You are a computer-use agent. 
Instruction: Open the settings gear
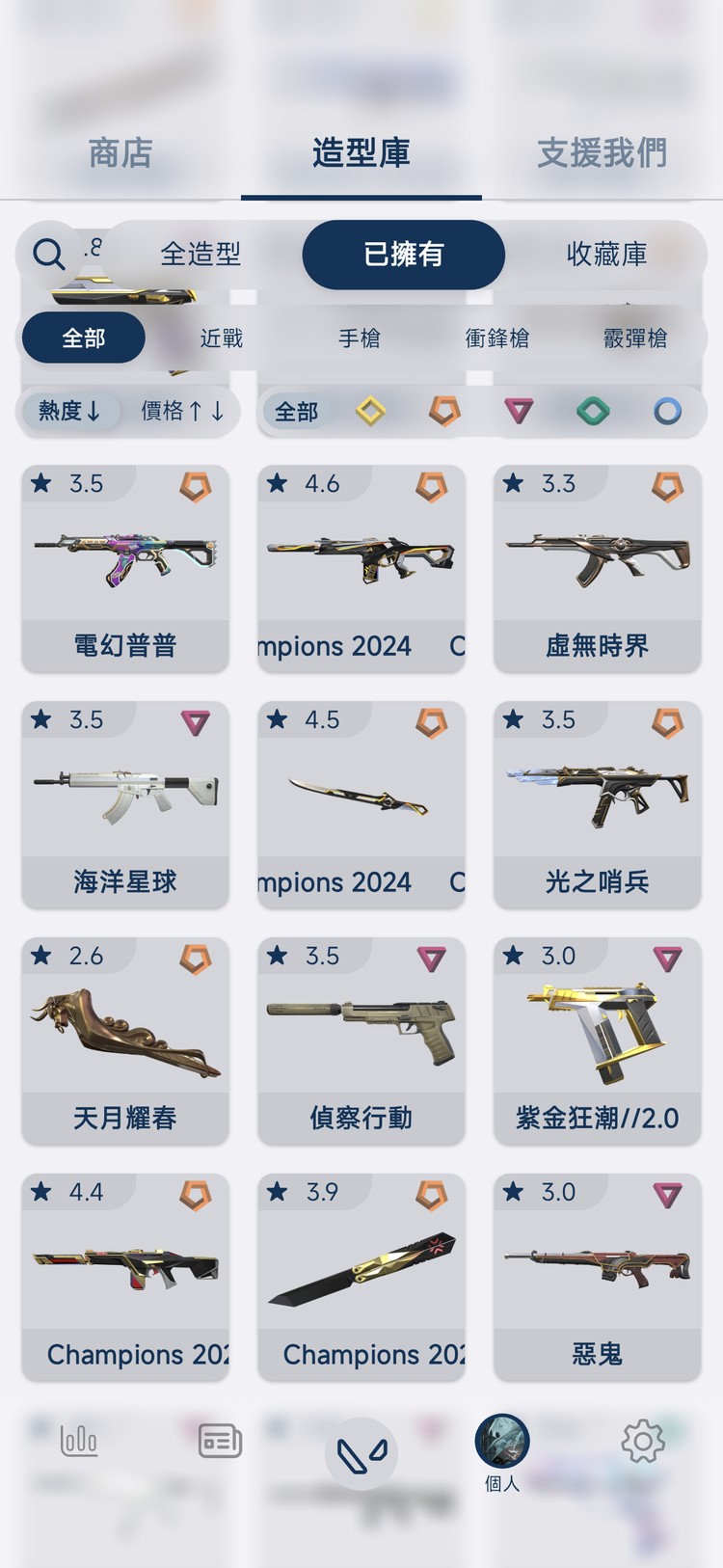pyautogui.click(x=642, y=1441)
